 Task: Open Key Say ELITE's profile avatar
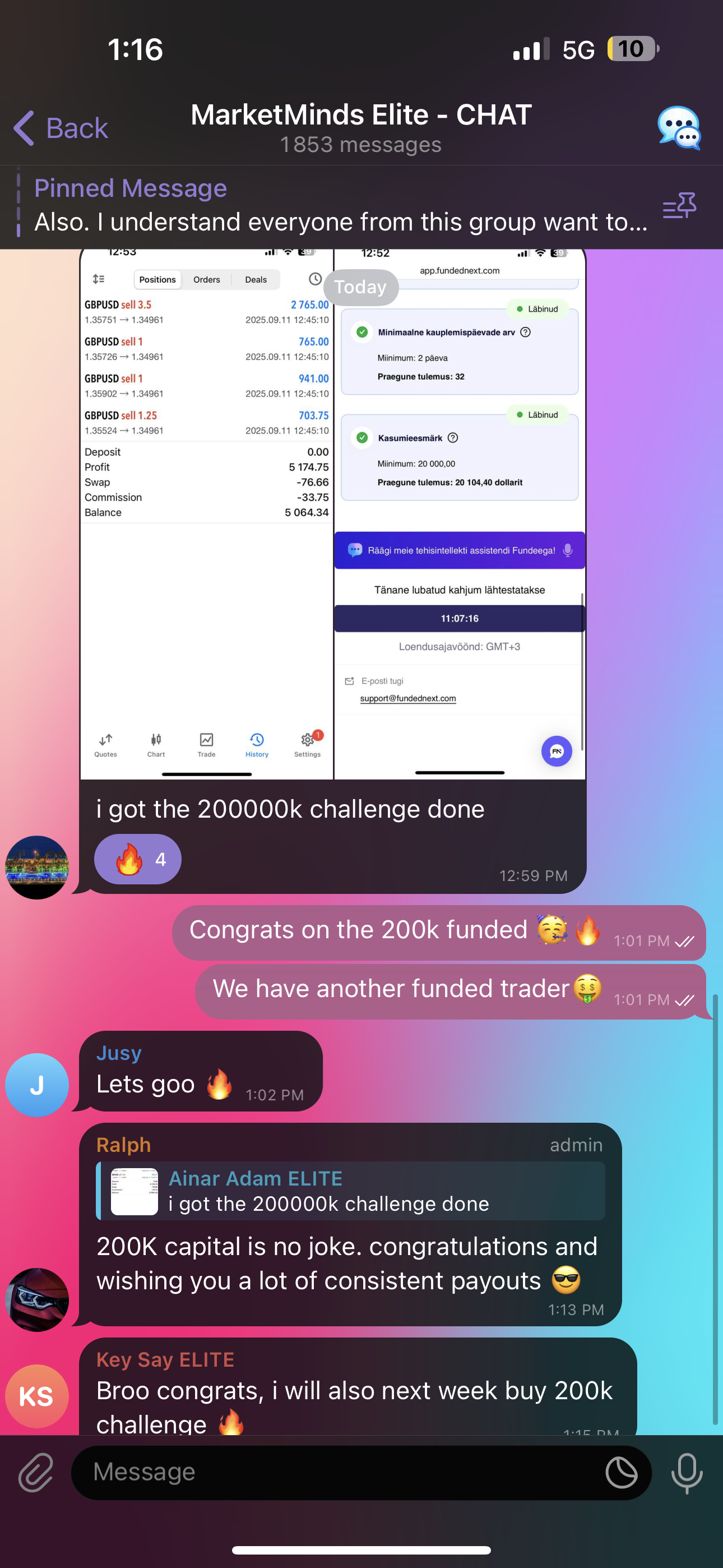point(36,1396)
